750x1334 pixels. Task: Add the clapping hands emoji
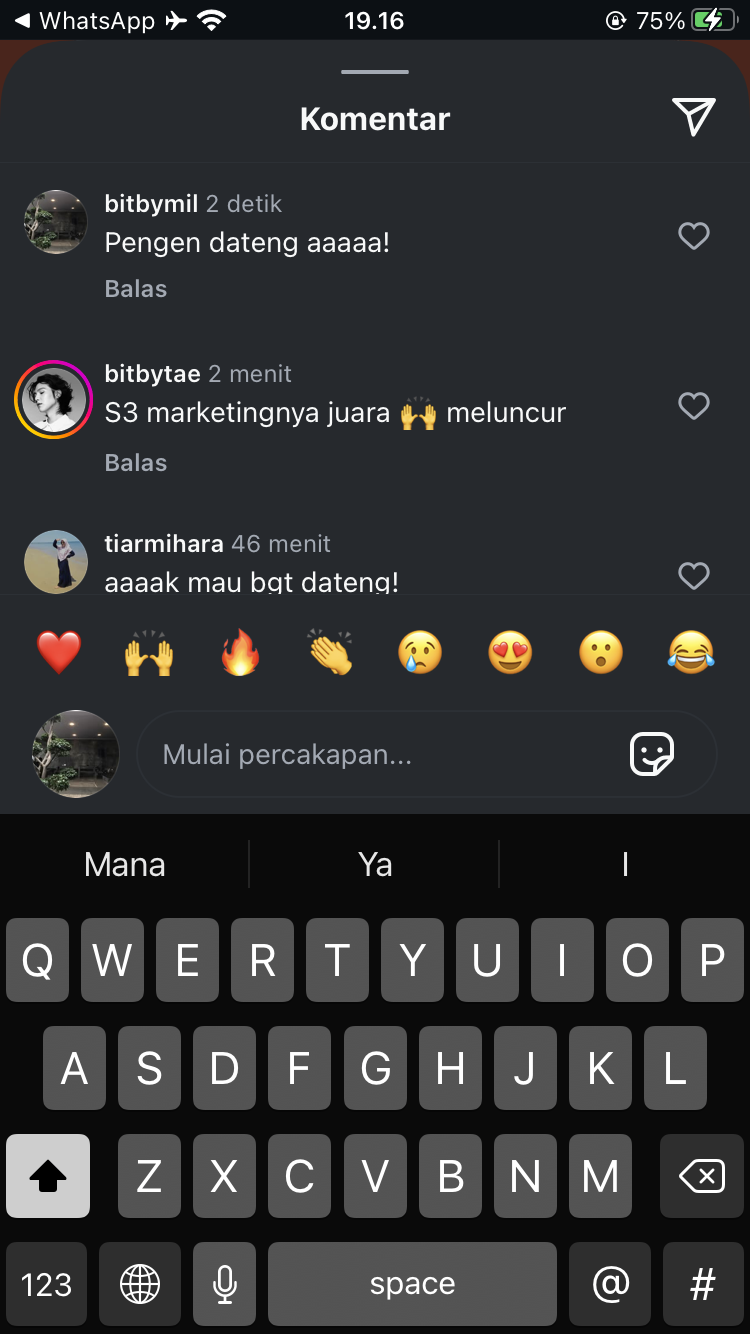(x=330, y=654)
